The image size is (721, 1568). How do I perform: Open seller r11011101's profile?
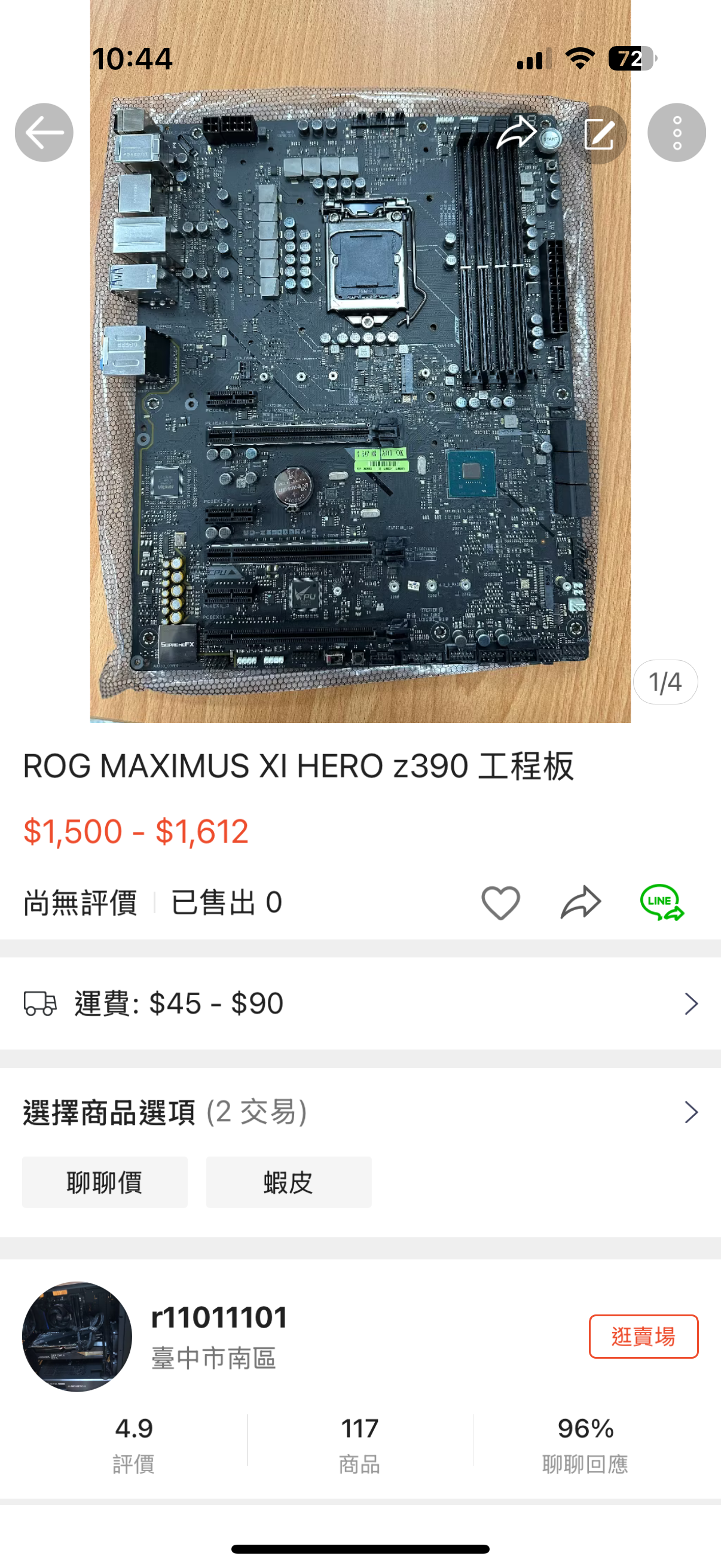click(x=218, y=1318)
